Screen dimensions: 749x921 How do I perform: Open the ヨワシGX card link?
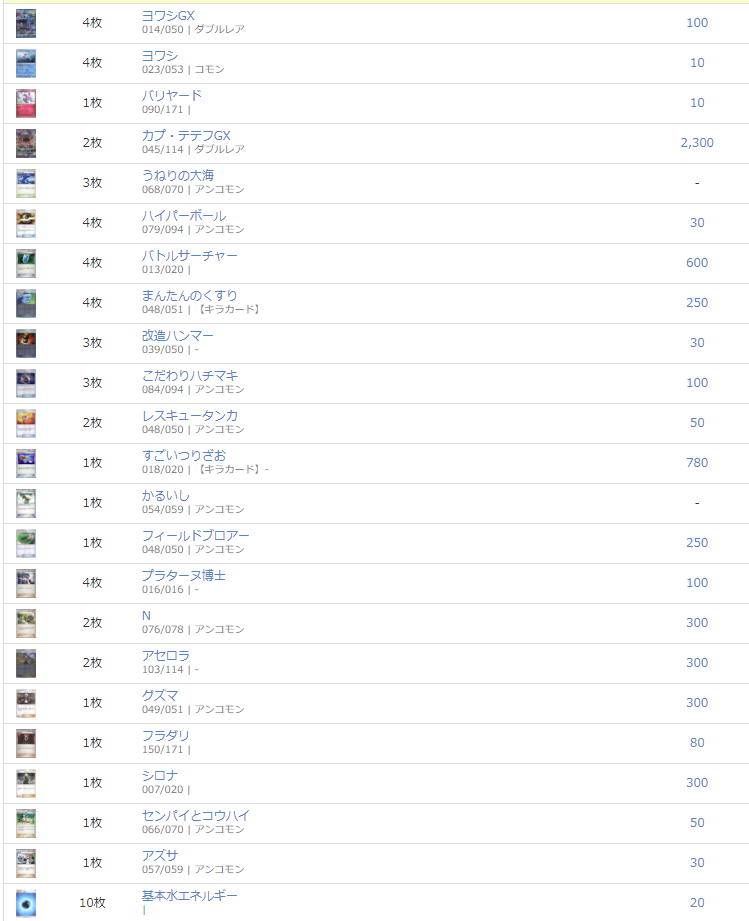168,15
